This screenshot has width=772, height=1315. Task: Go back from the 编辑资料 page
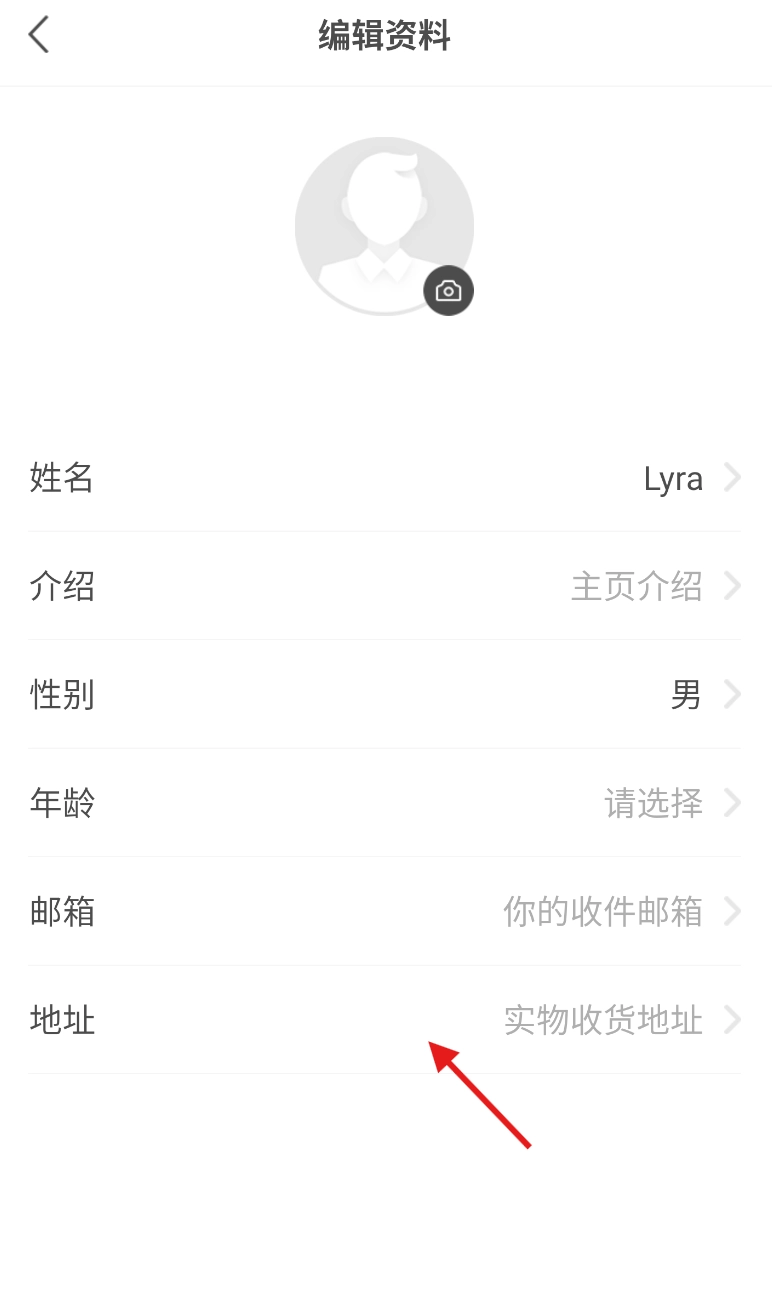(39, 36)
